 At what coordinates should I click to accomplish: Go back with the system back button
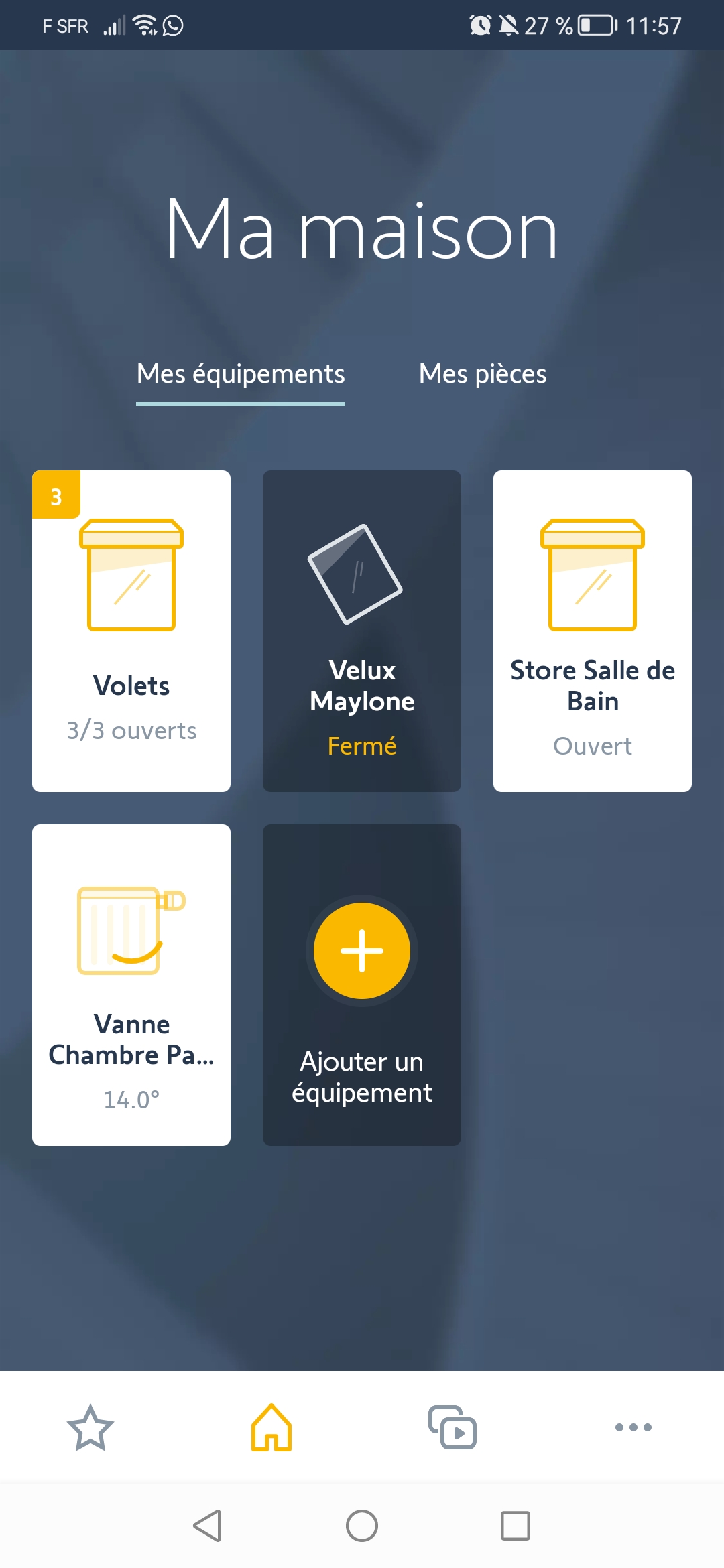coord(208,1526)
